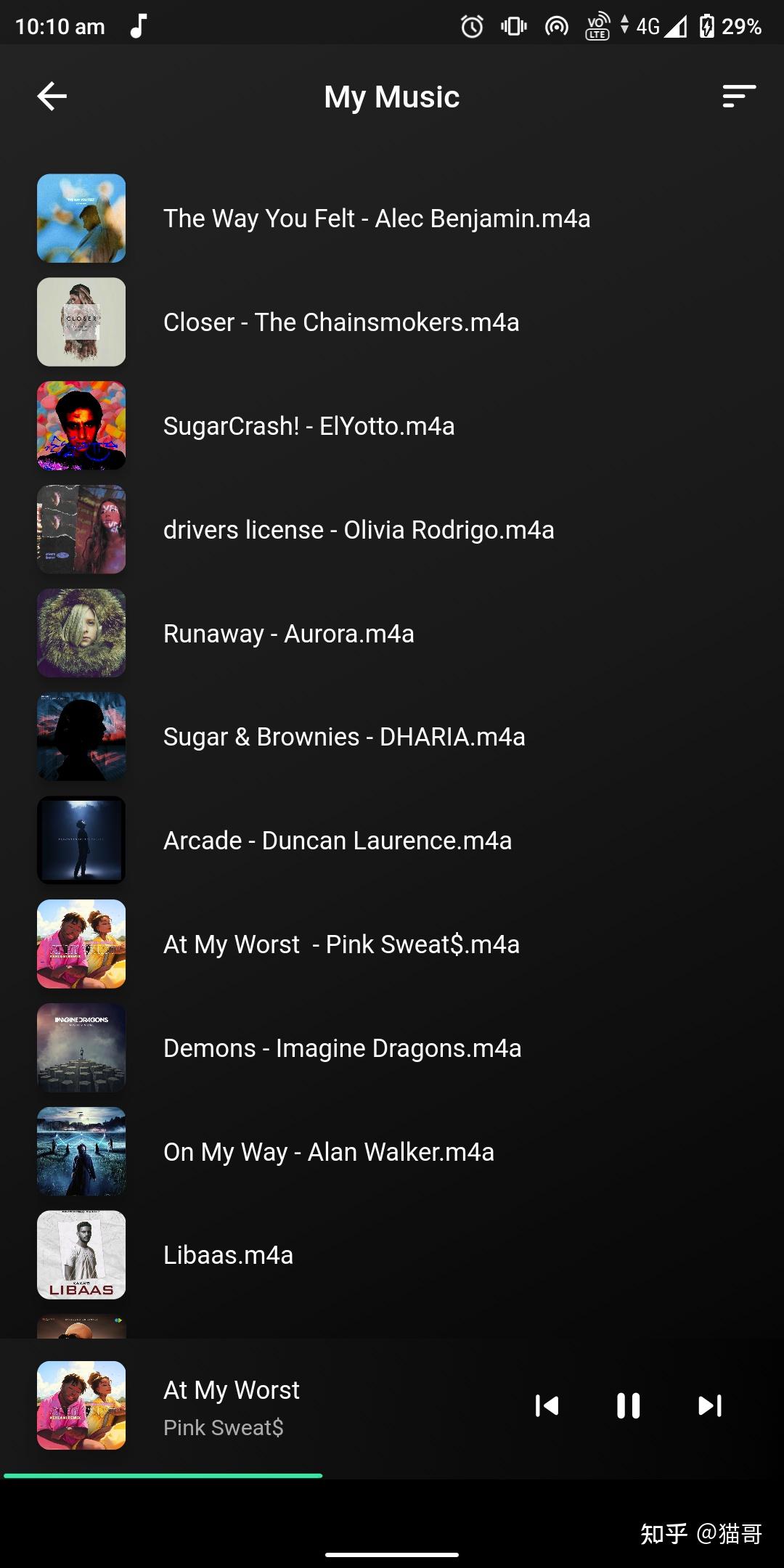Viewport: 784px width, 1568px height.
Task: Go back using the top arrow
Action: [x=52, y=96]
